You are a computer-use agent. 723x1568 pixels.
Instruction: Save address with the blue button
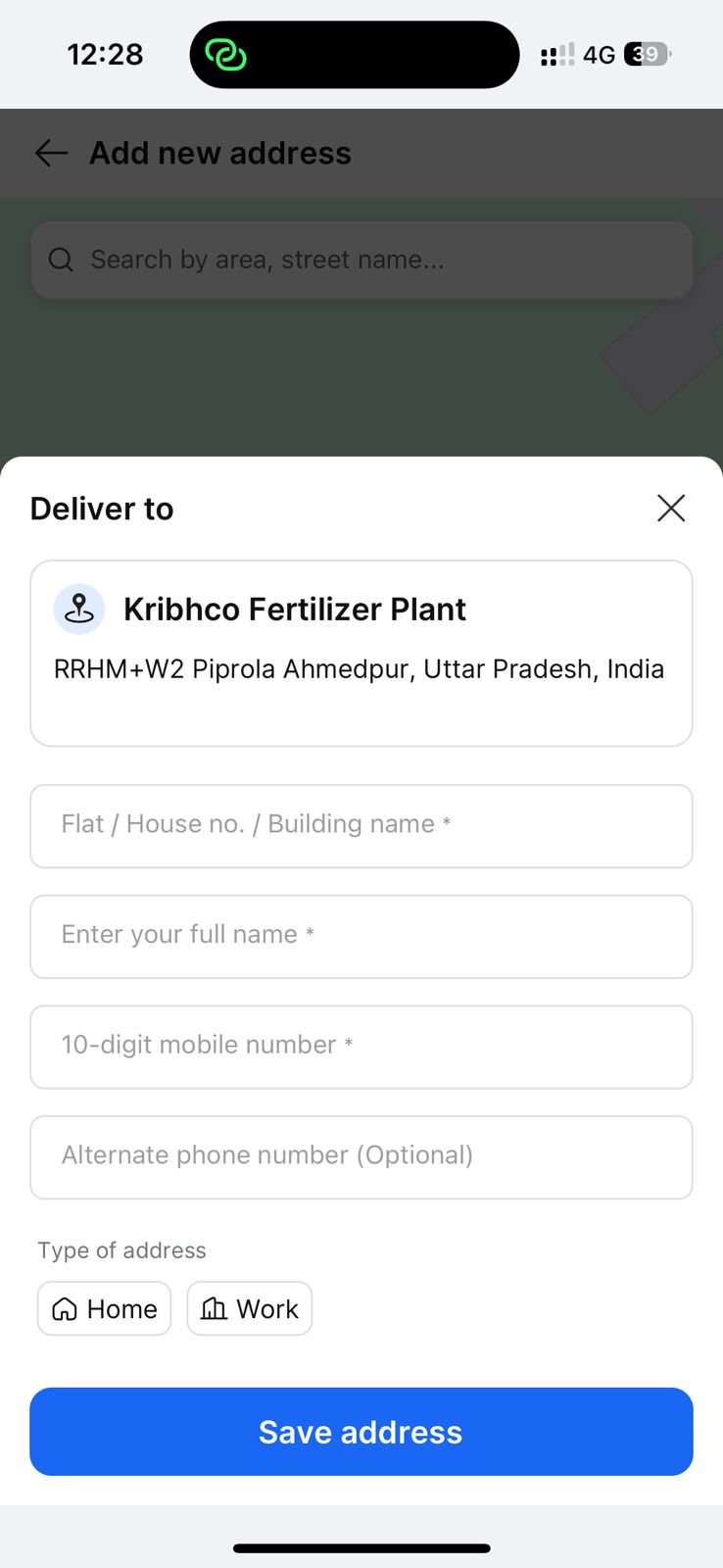point(361,1432)
